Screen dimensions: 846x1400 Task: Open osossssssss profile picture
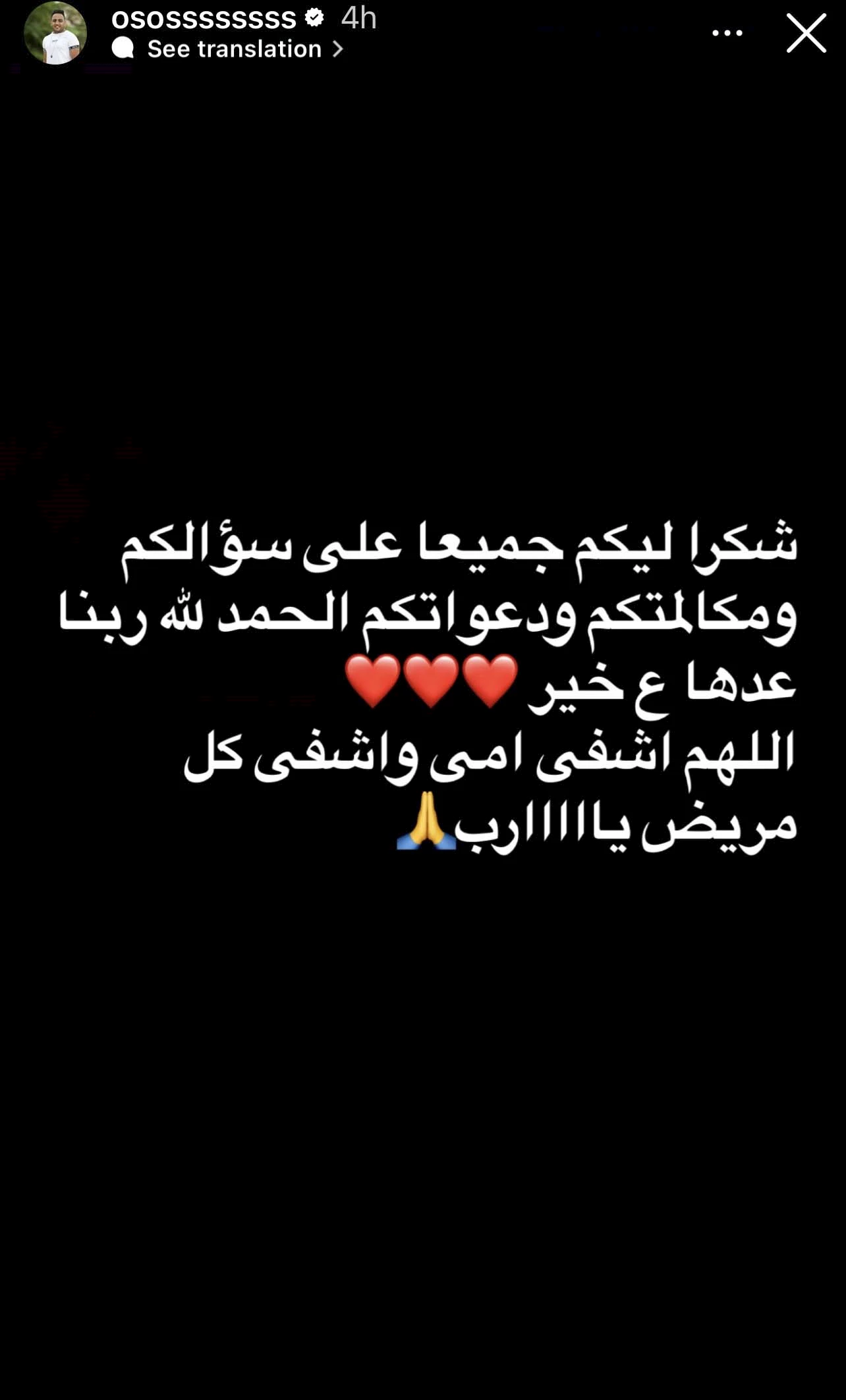pyautogui.click(x=55, y=33)
